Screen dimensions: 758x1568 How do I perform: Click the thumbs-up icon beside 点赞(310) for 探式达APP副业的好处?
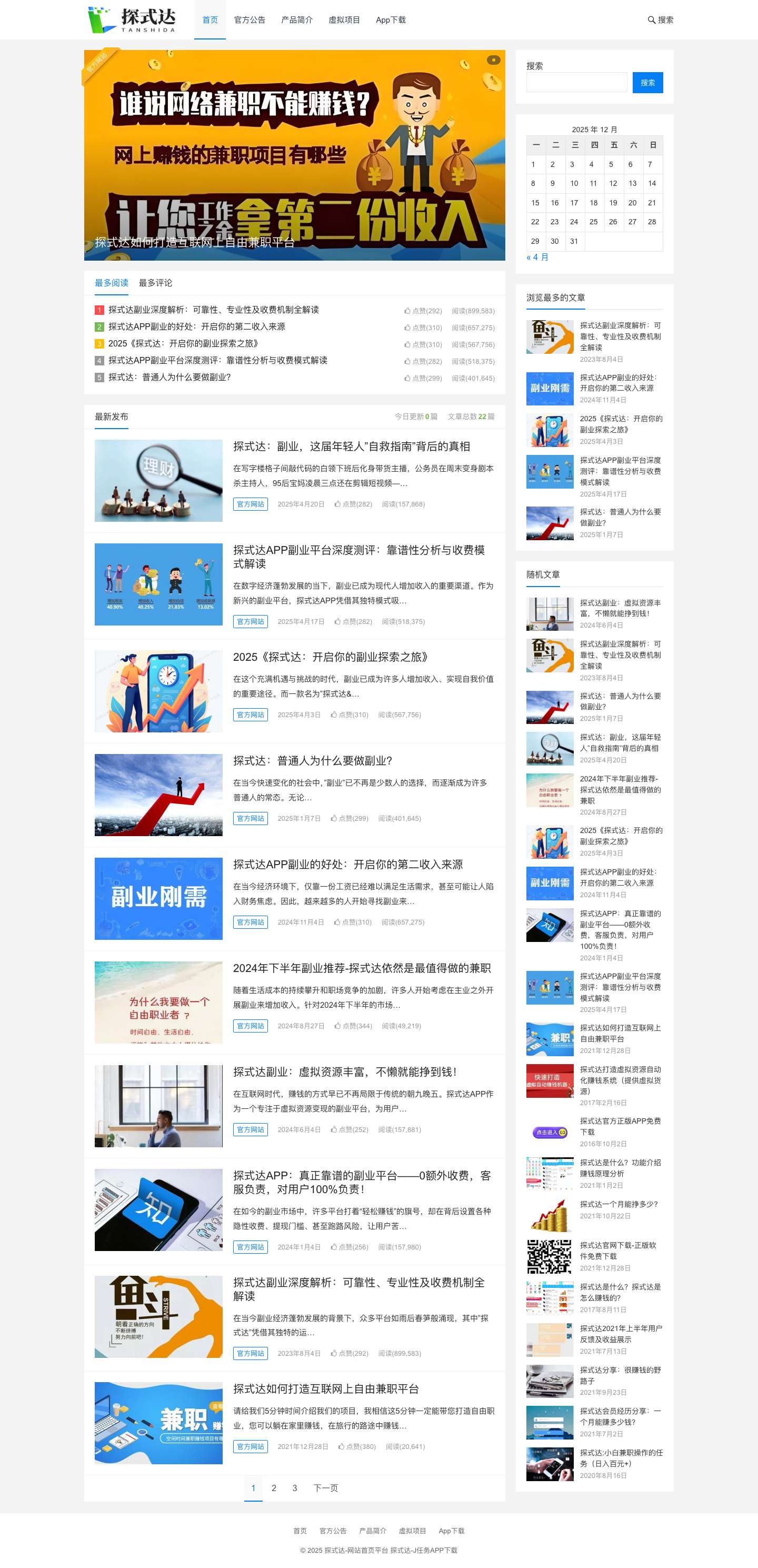pyautogui.click(x=408, y=328)
